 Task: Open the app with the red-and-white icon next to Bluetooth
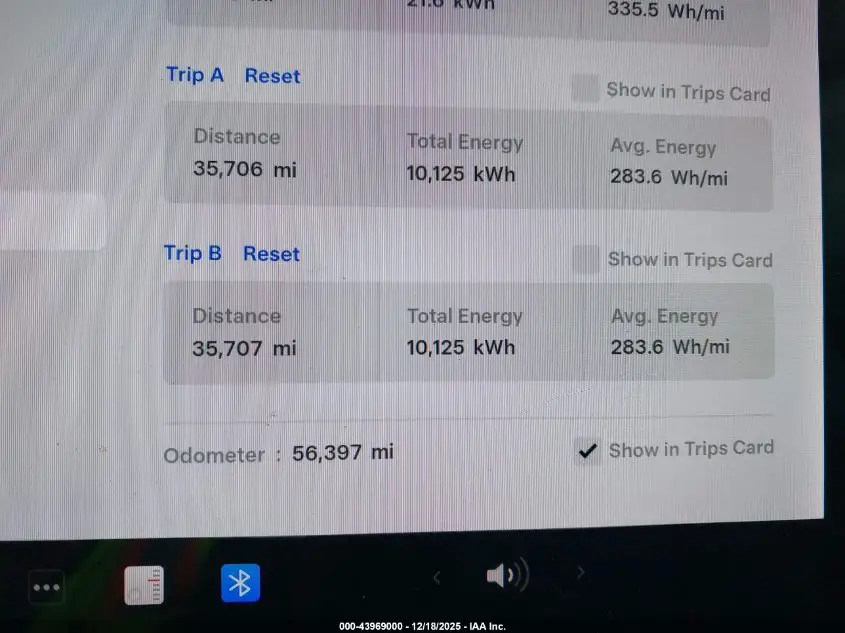point(144,585)
